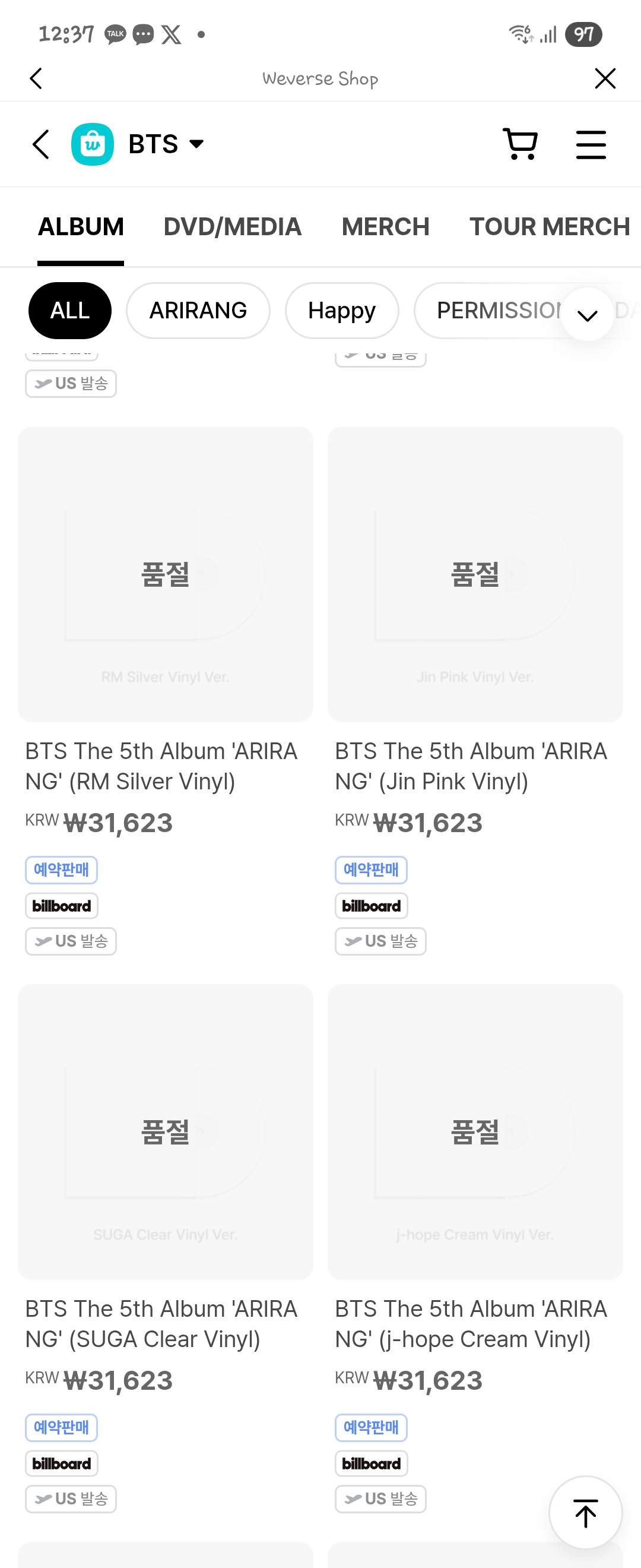The image size is (641, 1568).
Task: Close the Weverse Shop web view
Action: coord(605,78)
